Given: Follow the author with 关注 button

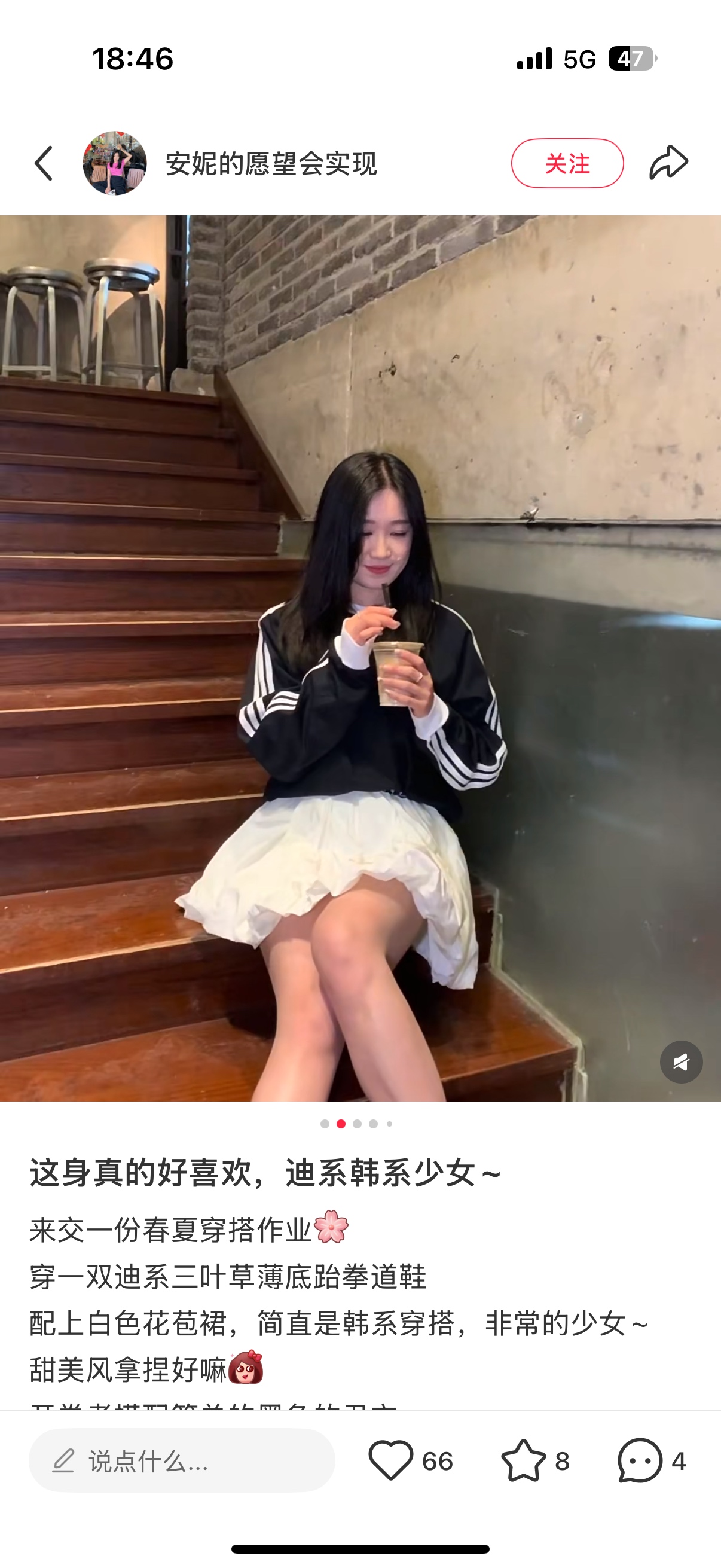Looking at the screenshot, I should point(566,163).
